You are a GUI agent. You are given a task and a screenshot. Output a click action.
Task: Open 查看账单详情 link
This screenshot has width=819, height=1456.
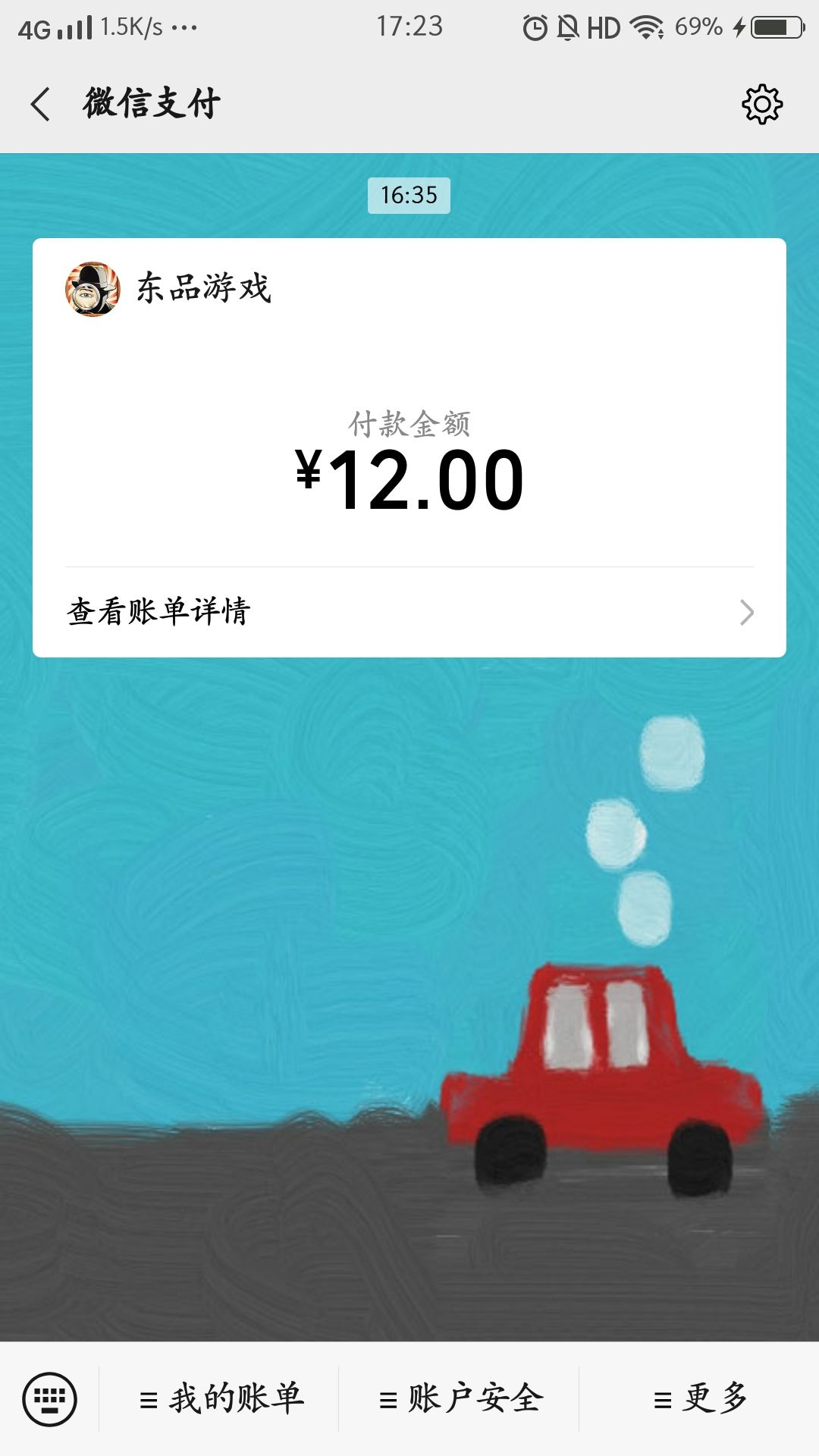click(159, 610)
